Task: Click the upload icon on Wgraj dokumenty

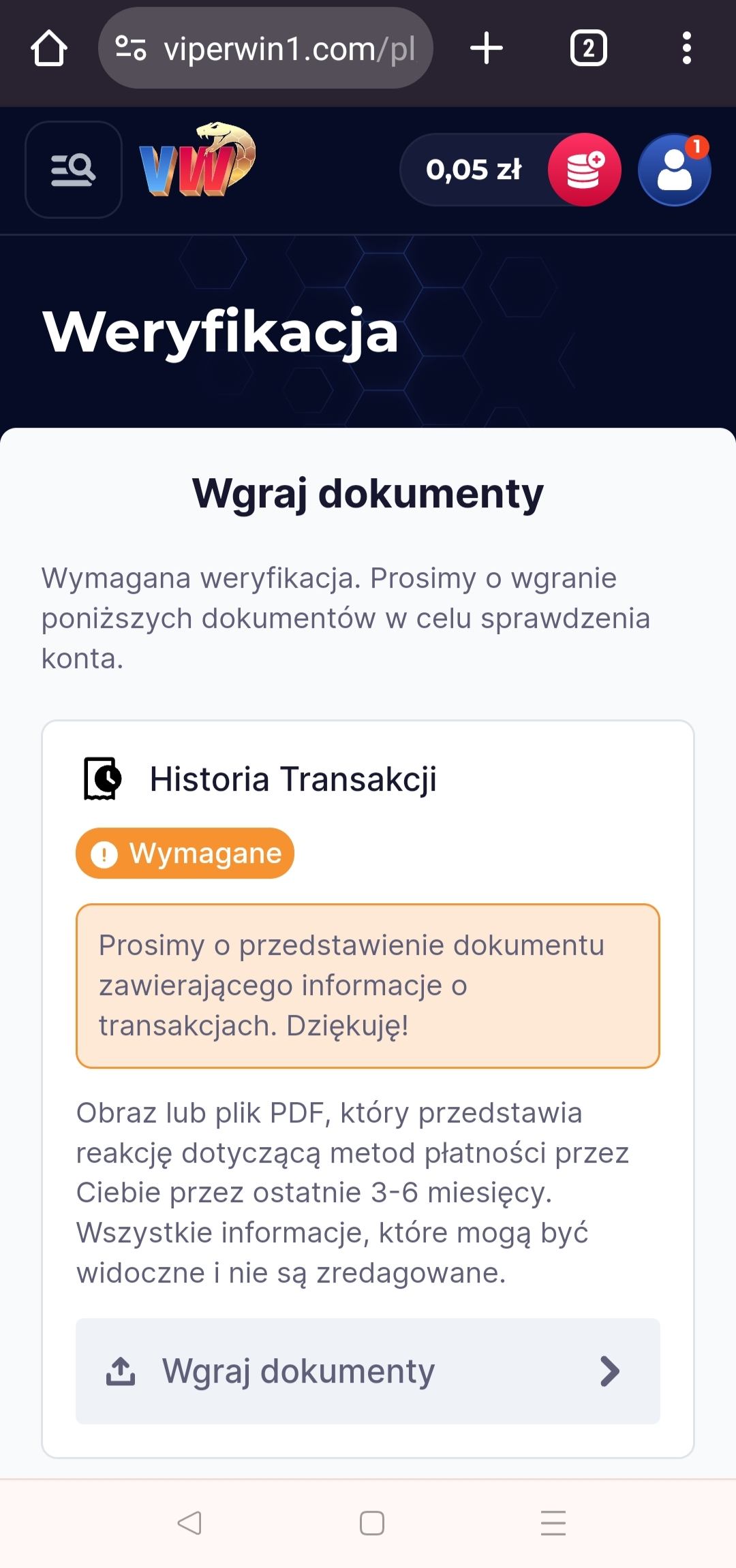Action: coord(121,1371)
